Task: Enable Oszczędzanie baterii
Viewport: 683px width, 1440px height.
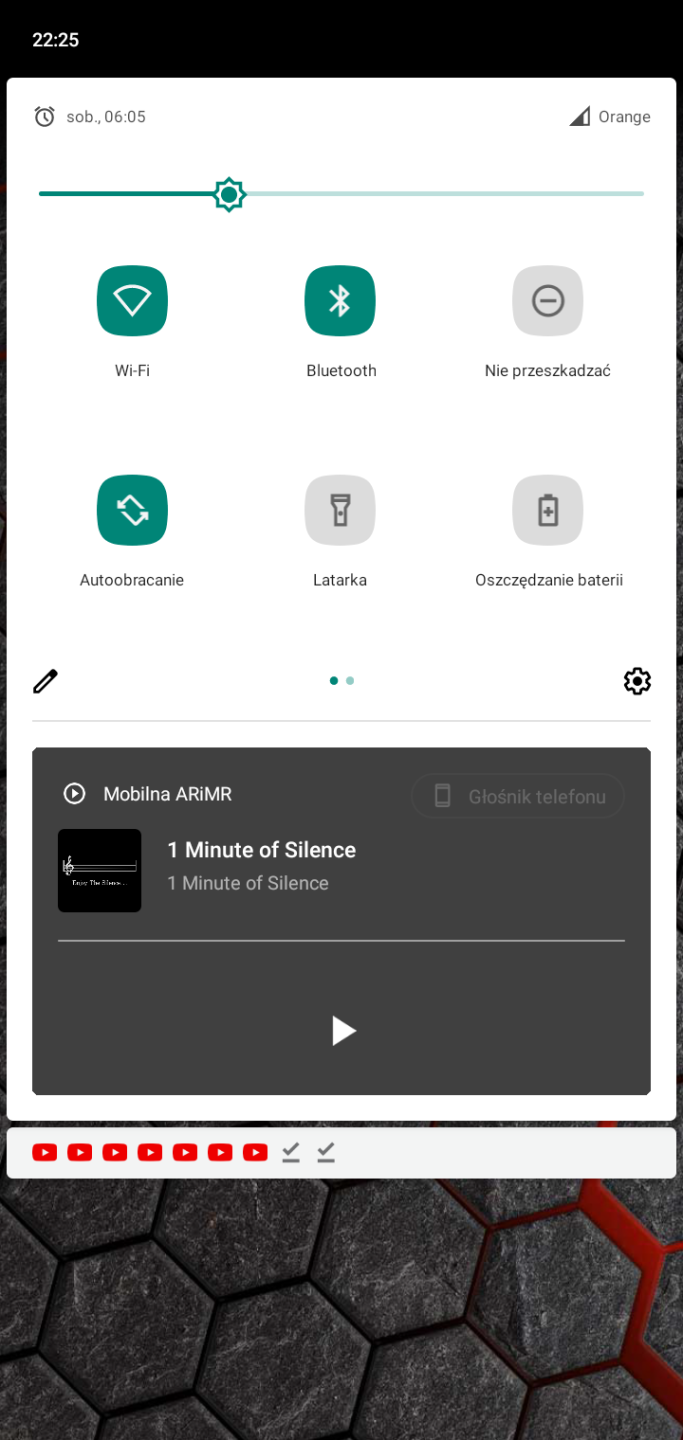Action: pos(547,511)
